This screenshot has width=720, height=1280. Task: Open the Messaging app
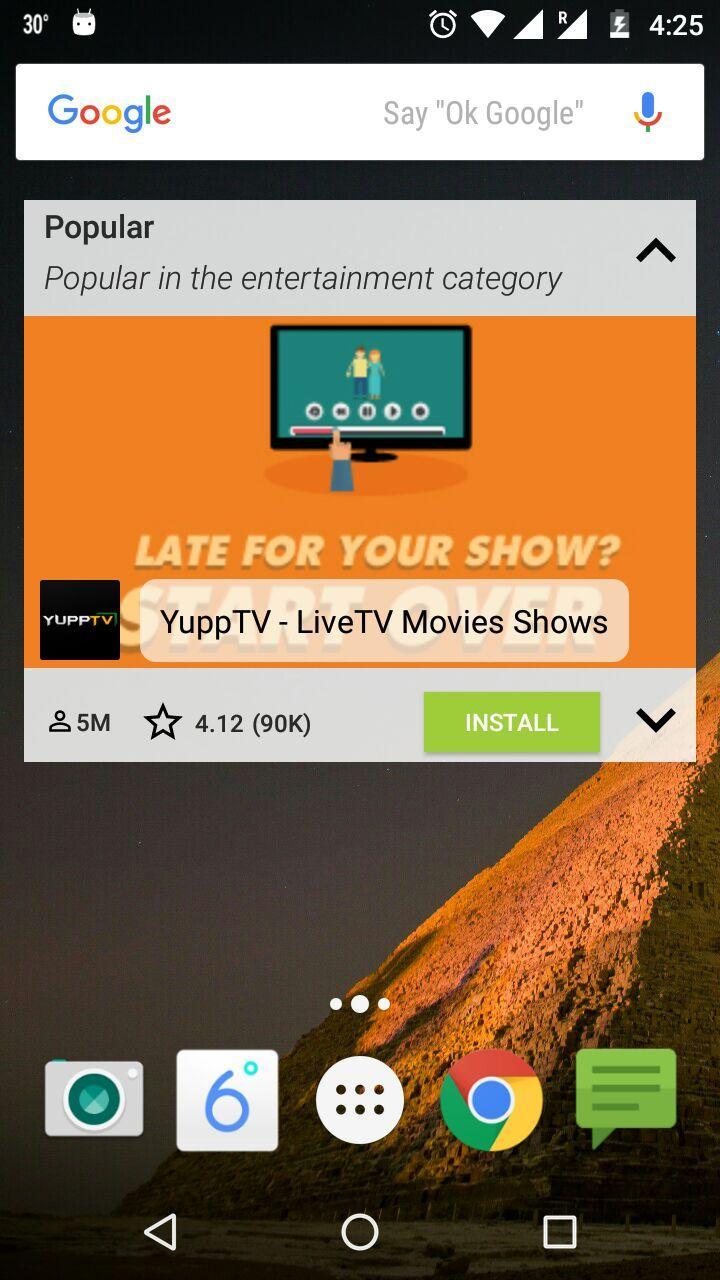[626, 1095]
